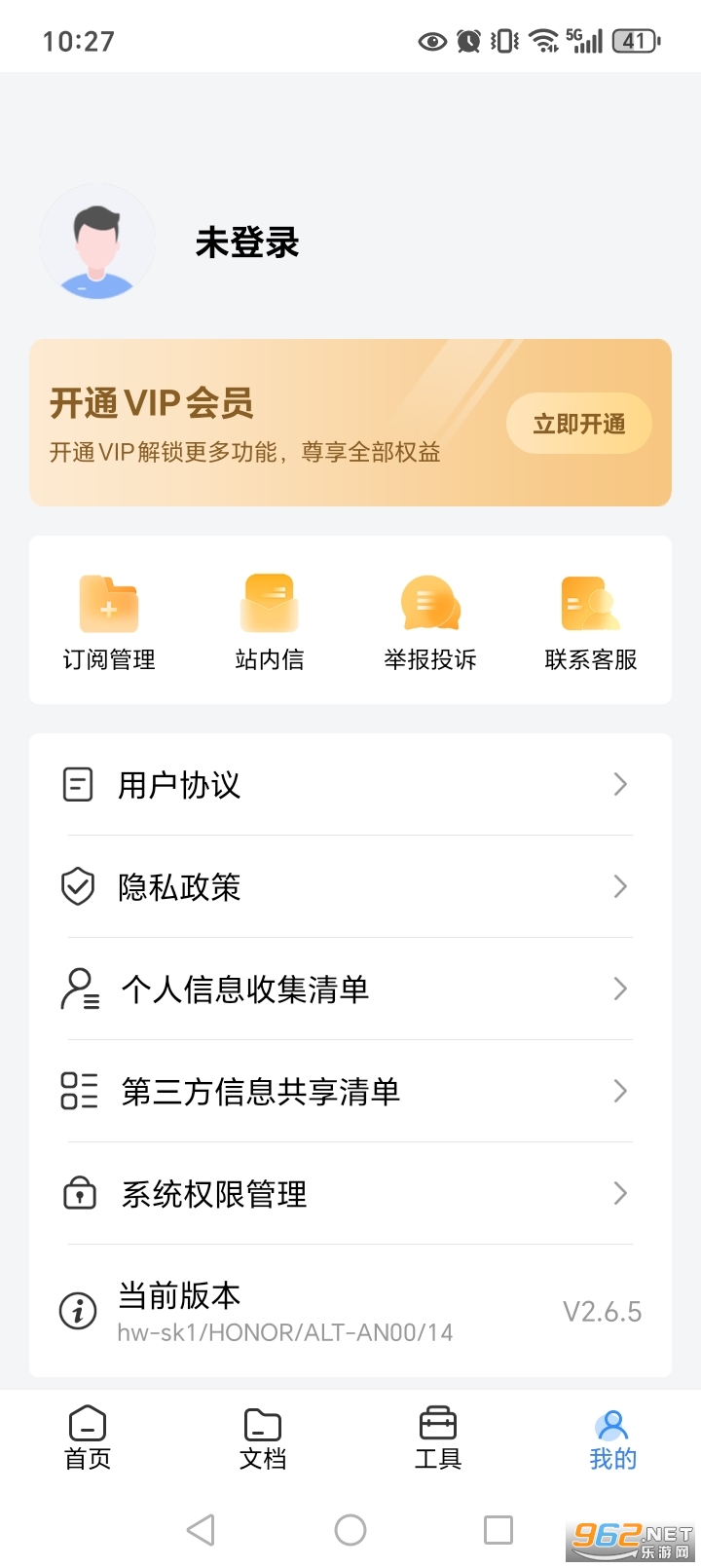This screenshot has height=1568, width=701.
Task: Open the 订阅管理 subscription folder icon
Action: coord(107,602)
